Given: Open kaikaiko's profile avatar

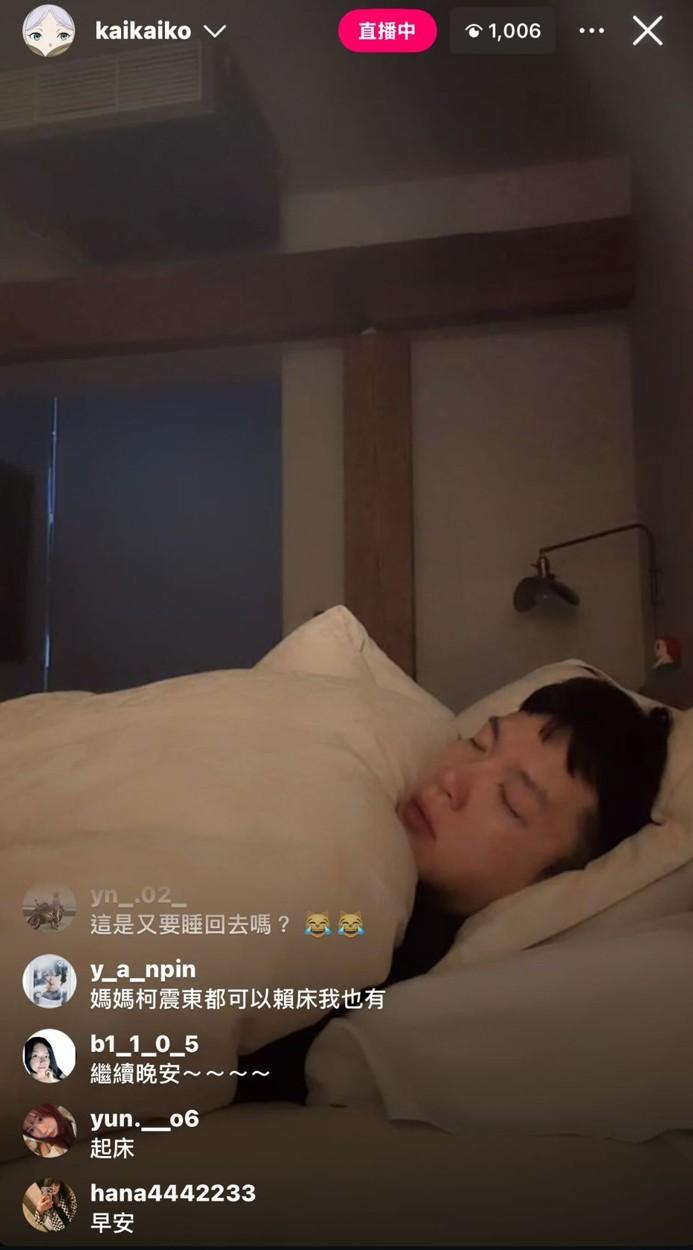Looking at the screenshot, I should 48,31.
